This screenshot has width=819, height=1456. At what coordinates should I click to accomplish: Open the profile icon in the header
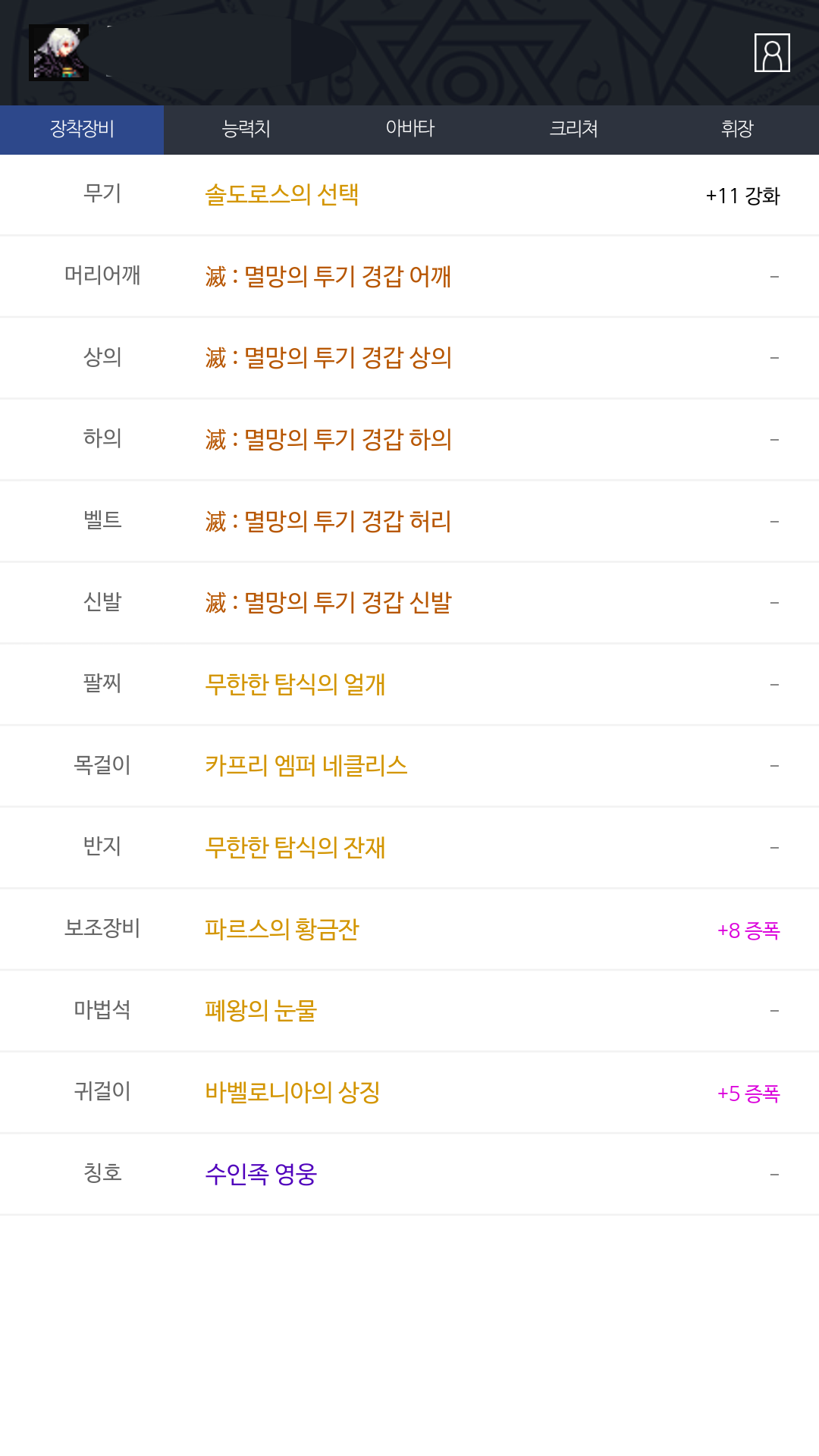coord(772,53)
